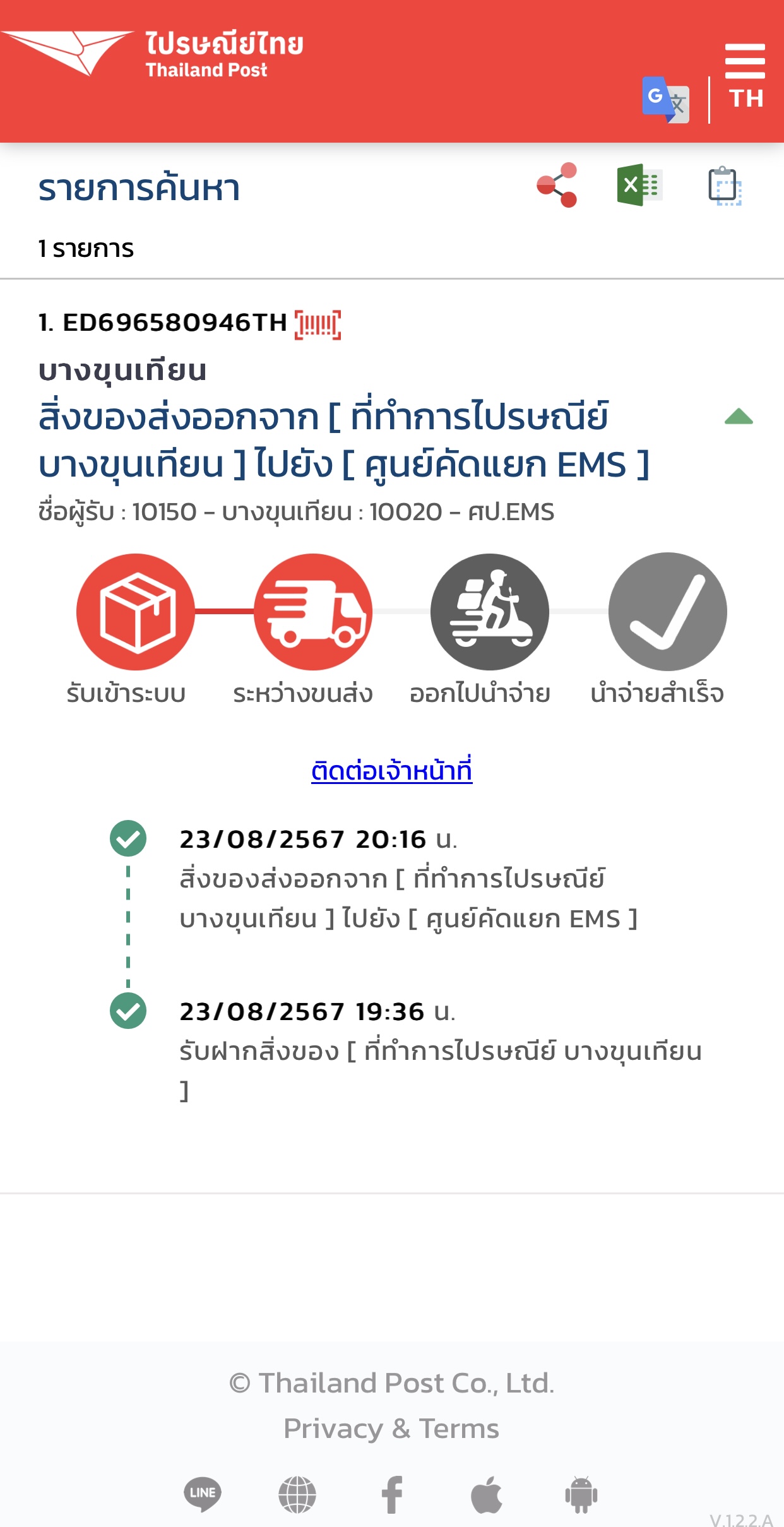Screen dimensions: 784x1527
Task: Tap the barcode icon beside ED696580946TH
Action: pos(318,324)
